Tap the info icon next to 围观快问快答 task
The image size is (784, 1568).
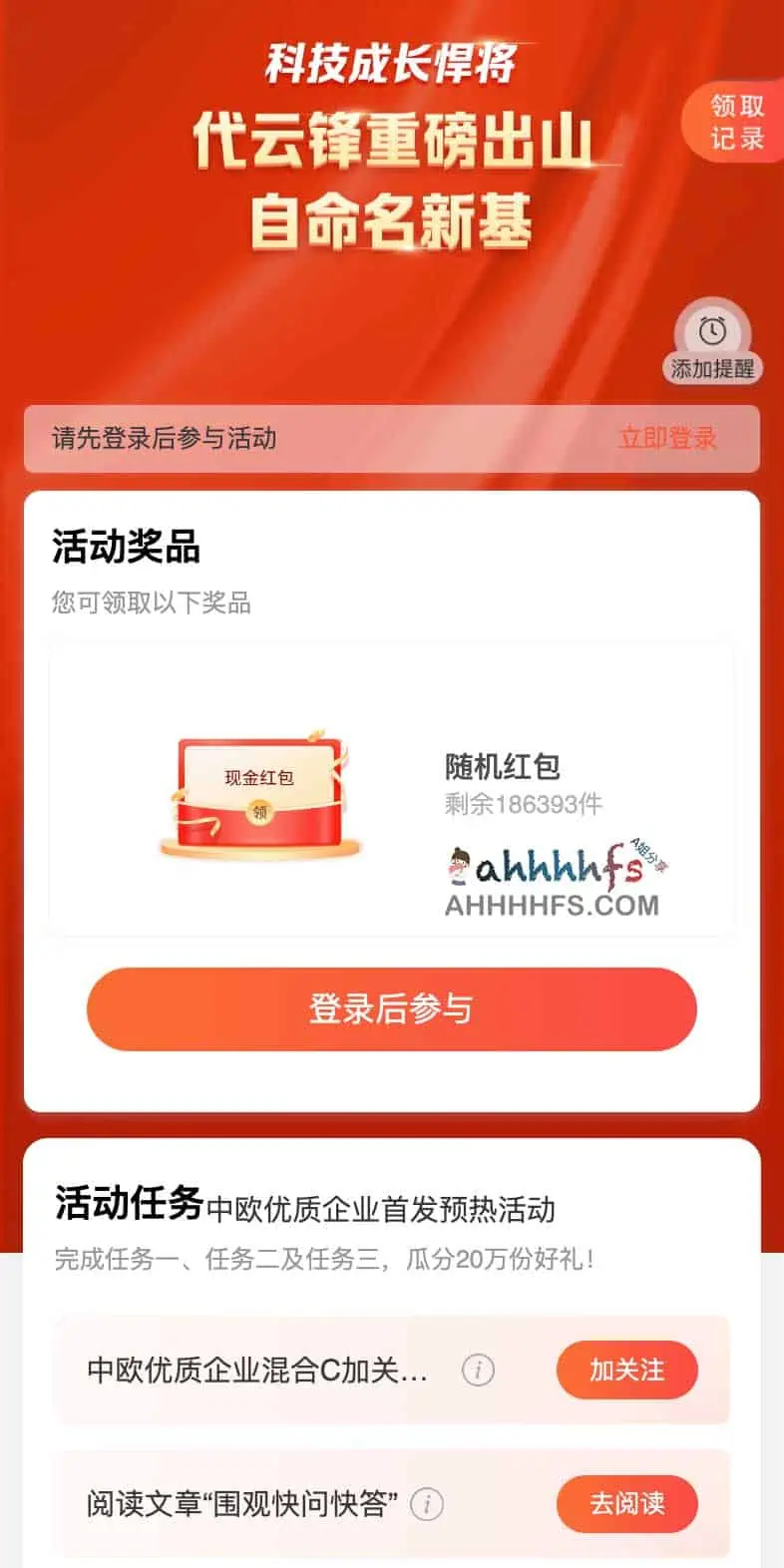429,1505
